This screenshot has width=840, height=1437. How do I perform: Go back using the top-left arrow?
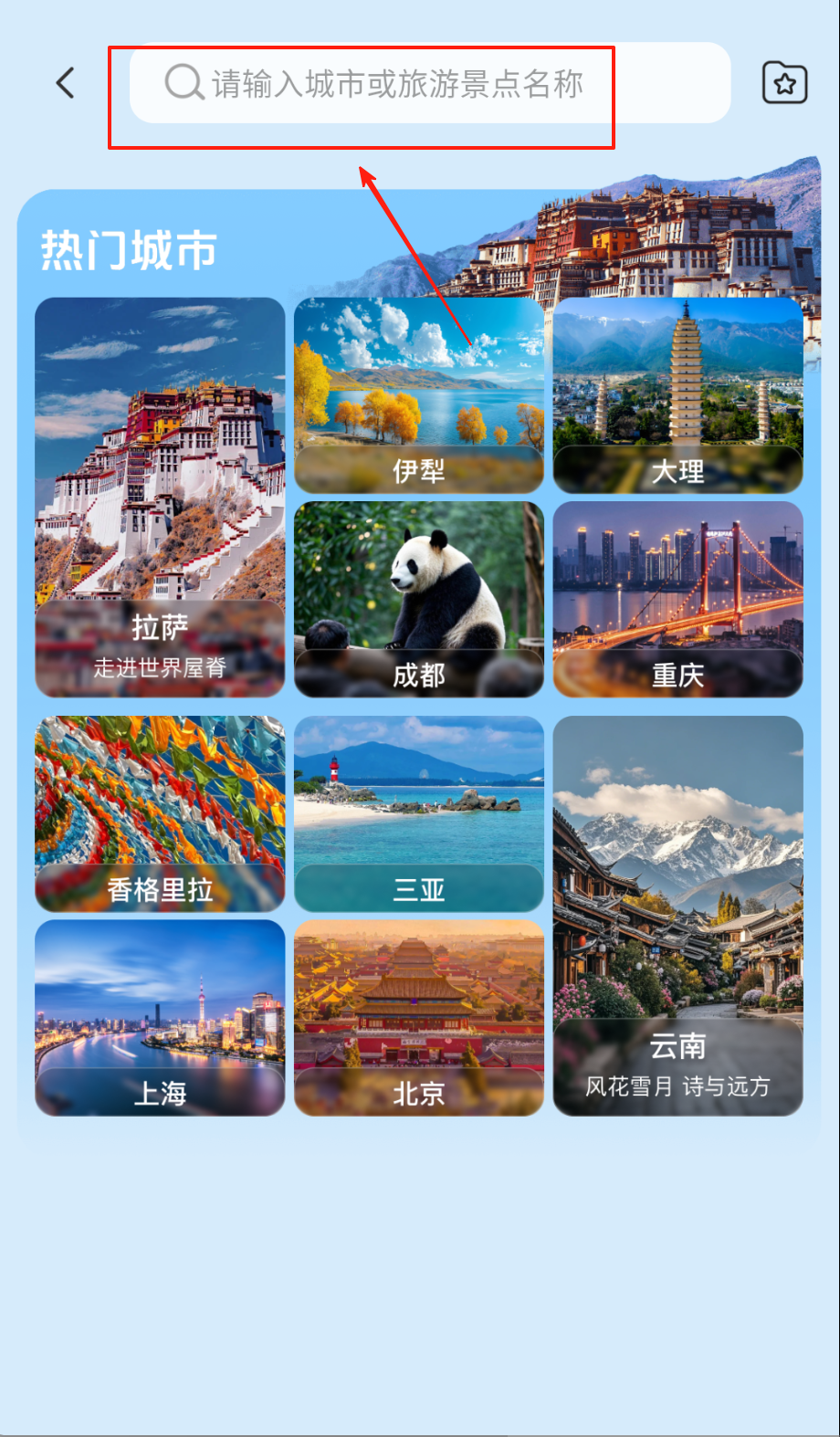point(65,83)
